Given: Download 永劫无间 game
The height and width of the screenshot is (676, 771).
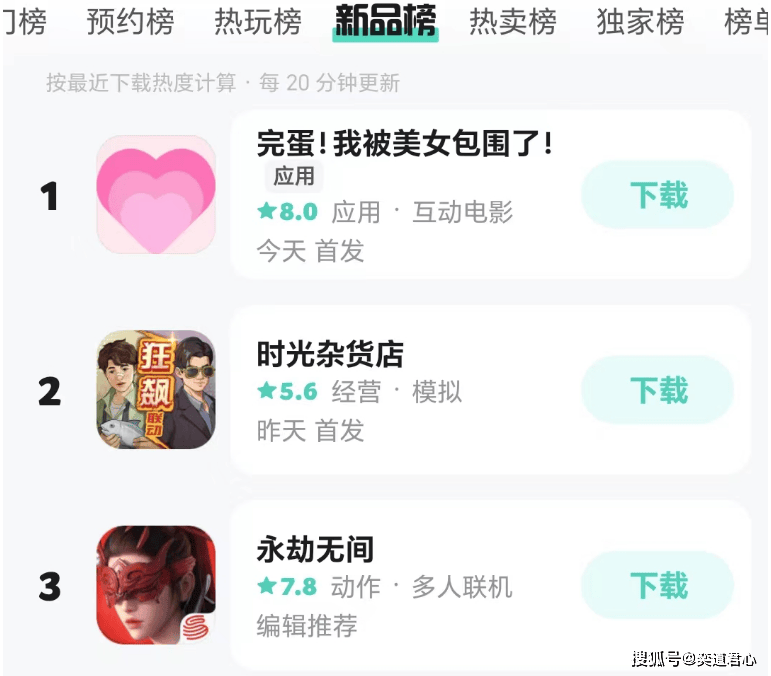Looking at the screenshot, I should point(658,585).
